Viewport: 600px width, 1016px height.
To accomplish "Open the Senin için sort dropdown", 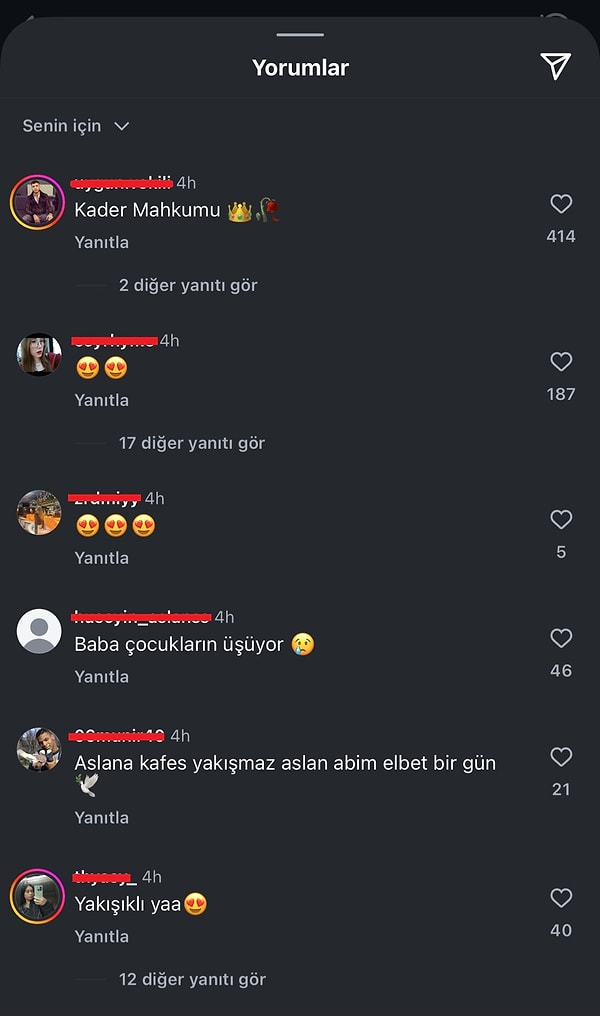I will click(77, 126).
